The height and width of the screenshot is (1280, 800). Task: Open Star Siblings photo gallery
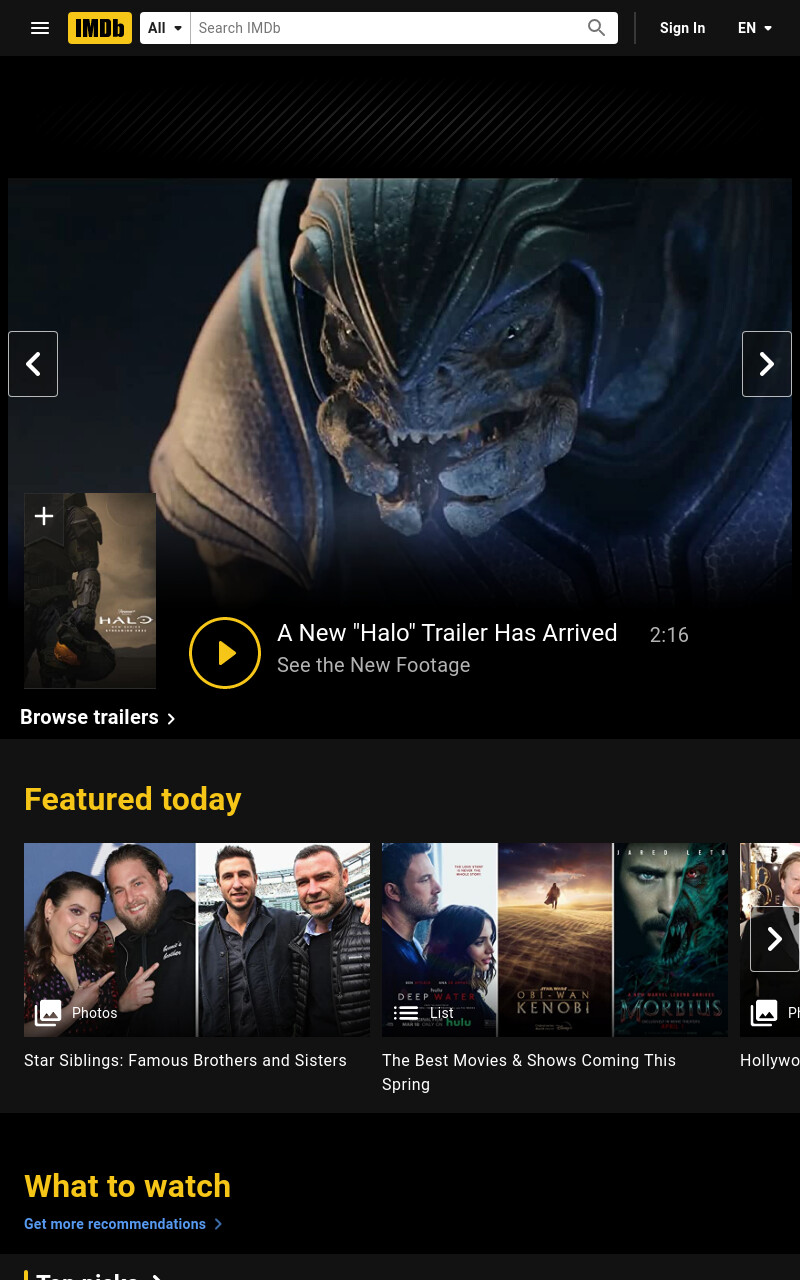[x=197, y=940]
